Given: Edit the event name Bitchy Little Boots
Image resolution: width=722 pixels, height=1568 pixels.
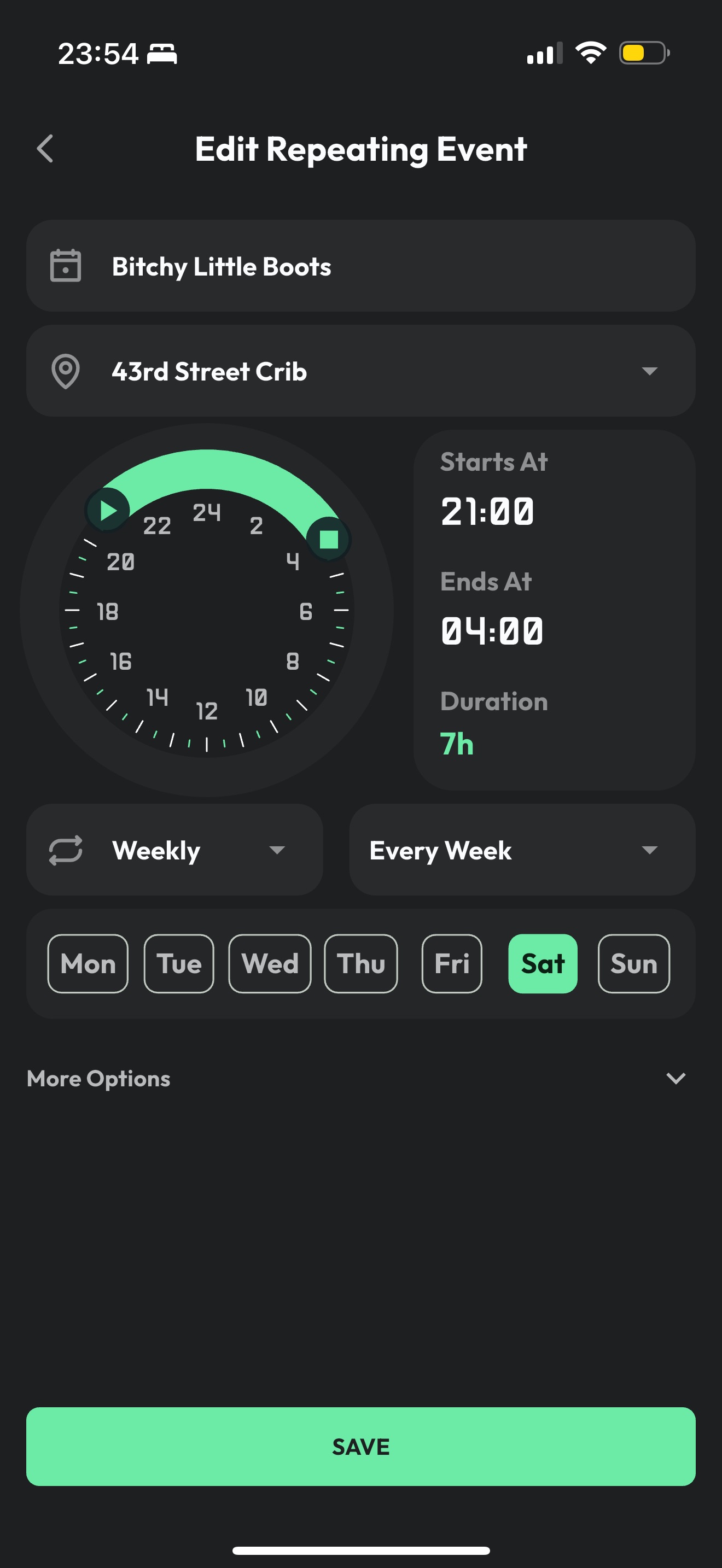Looking at the screenshot, I should [360, 266].
